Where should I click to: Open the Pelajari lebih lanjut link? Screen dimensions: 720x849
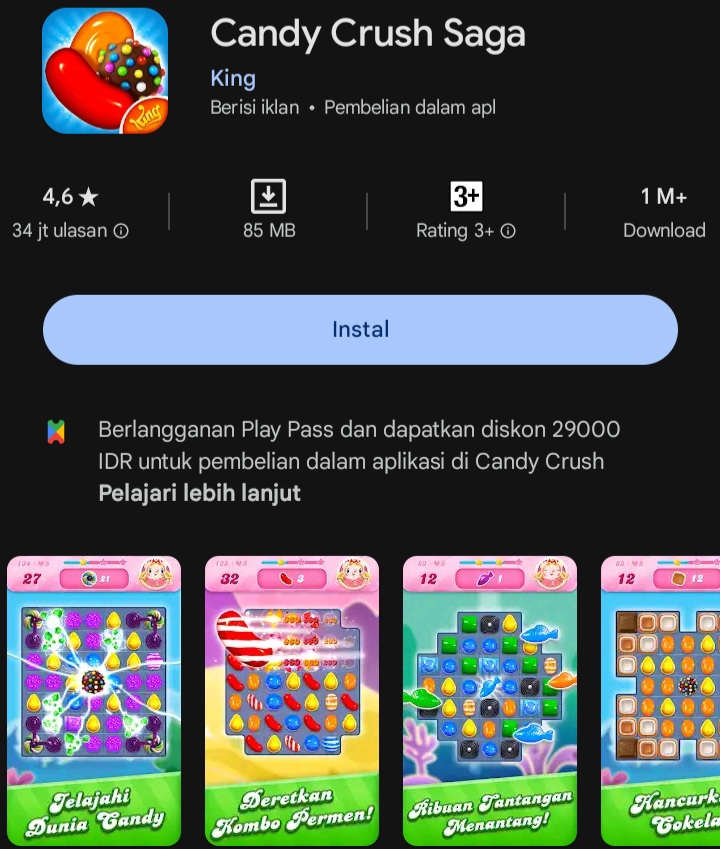[199, 493]
